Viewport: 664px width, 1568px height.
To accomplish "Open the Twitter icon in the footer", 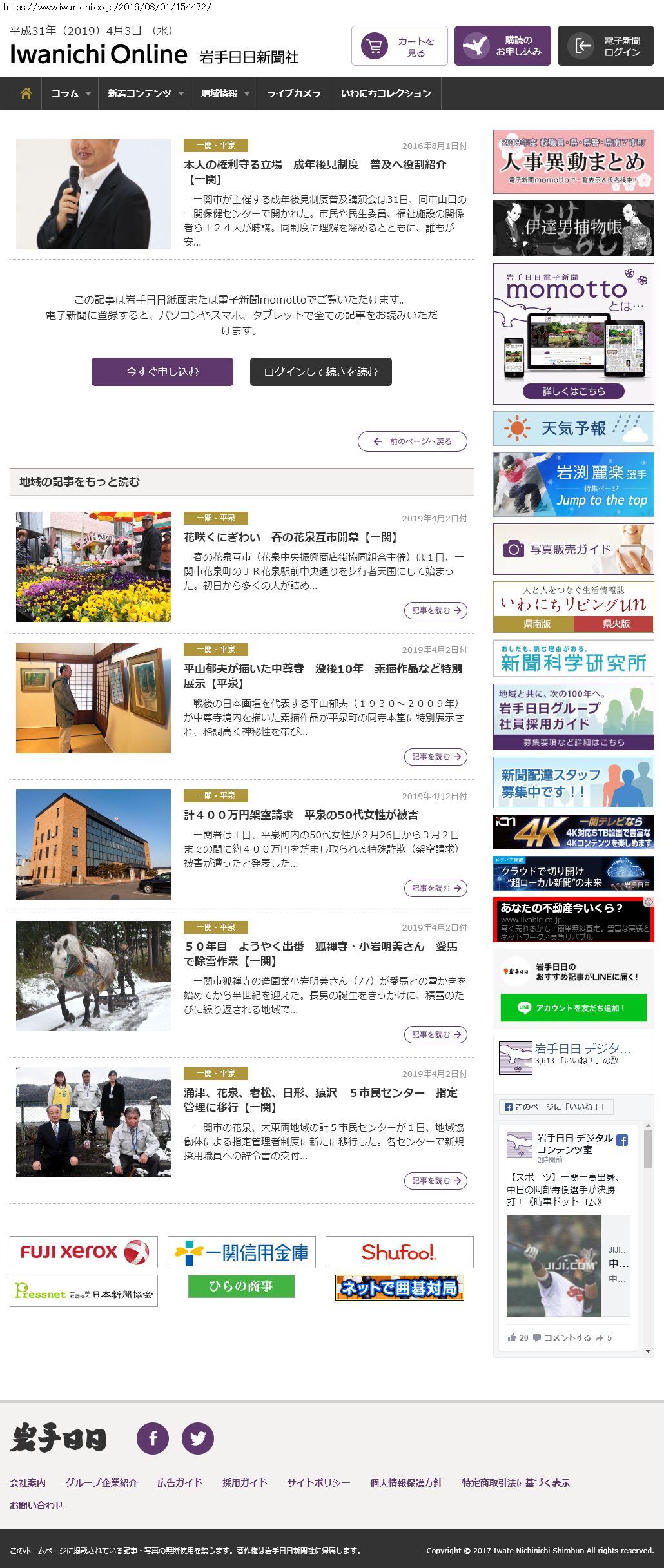I will click(x=198, y=1438).
